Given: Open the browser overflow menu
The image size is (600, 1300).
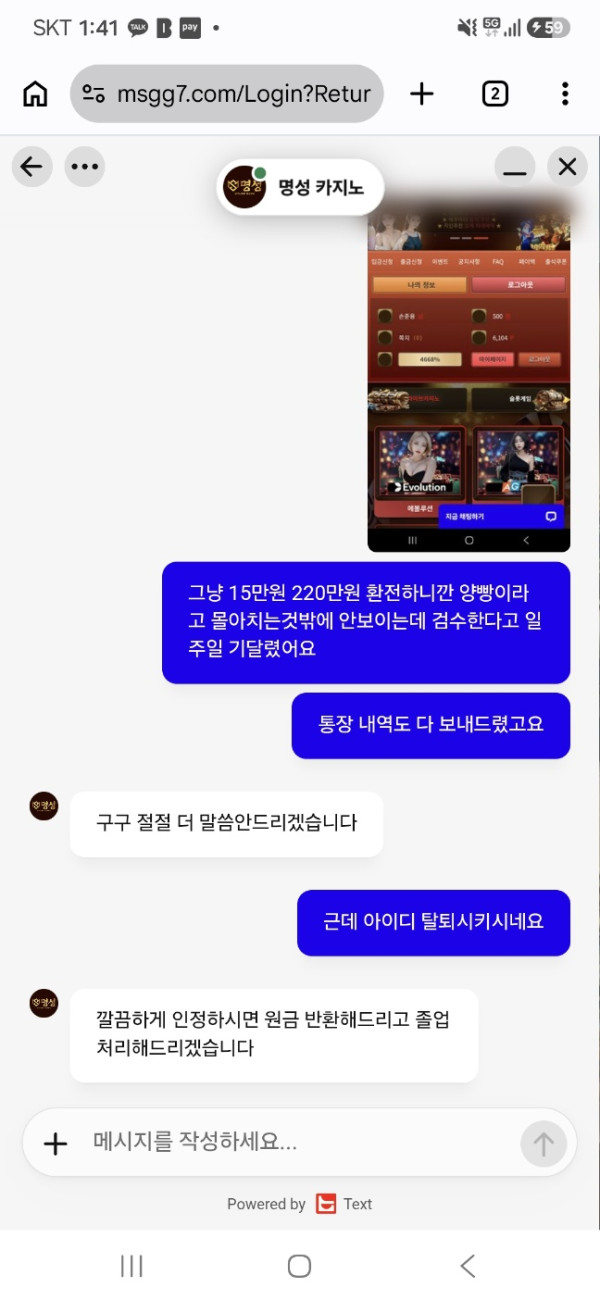Looking at the screenshot, I should (x=565, y=94).
